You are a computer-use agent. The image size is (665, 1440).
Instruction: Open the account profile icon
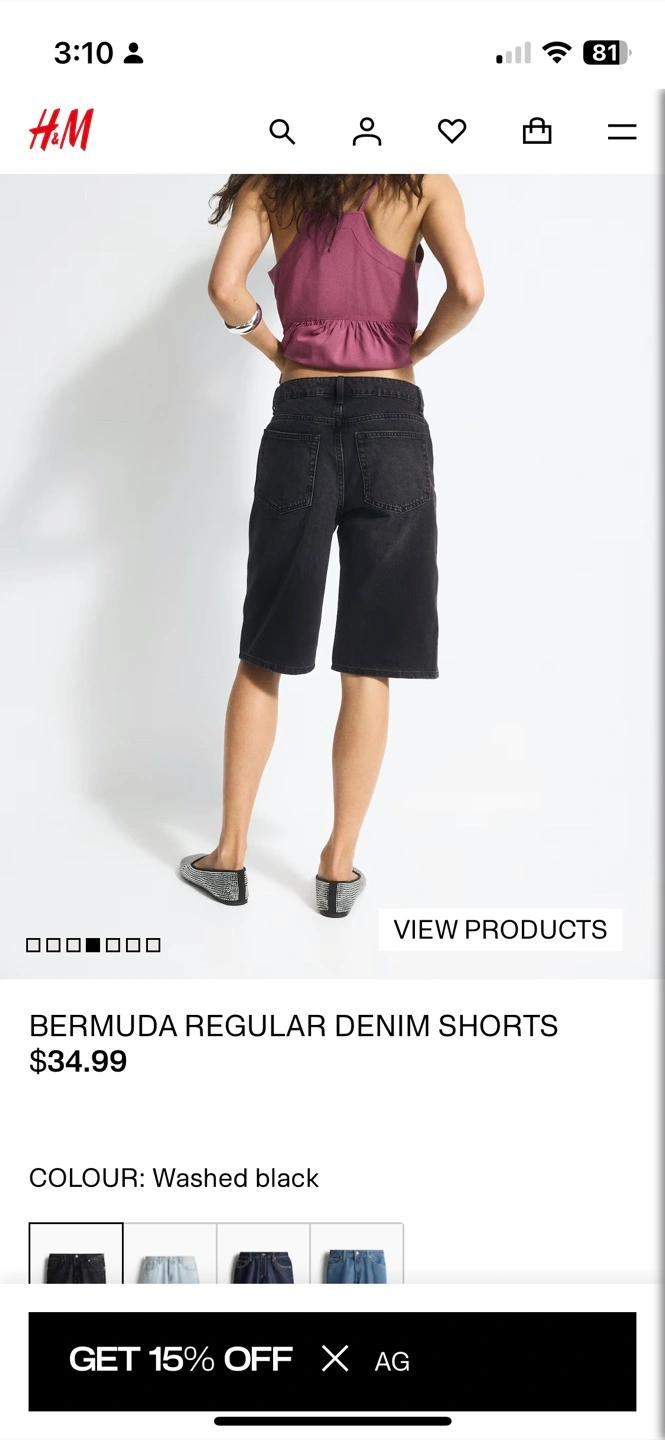(367, 132)
